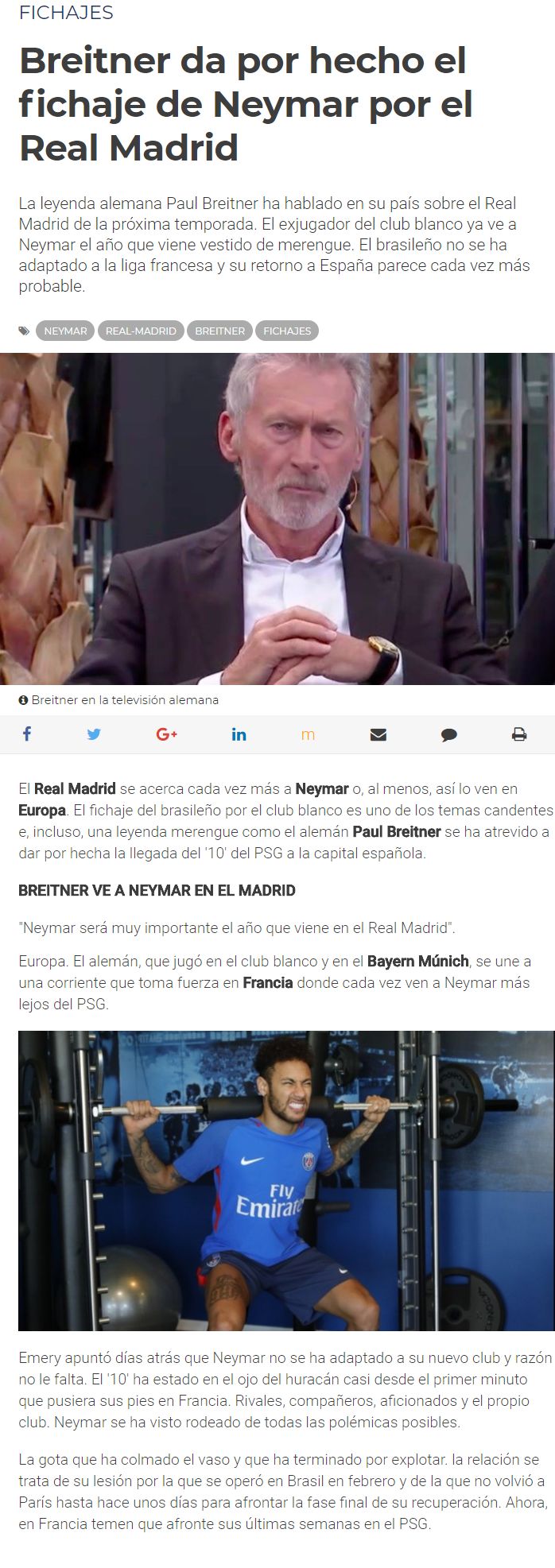Share the article on Facebook
The width and height of the screenshot is (555, 1568).
tap(27, 734)
